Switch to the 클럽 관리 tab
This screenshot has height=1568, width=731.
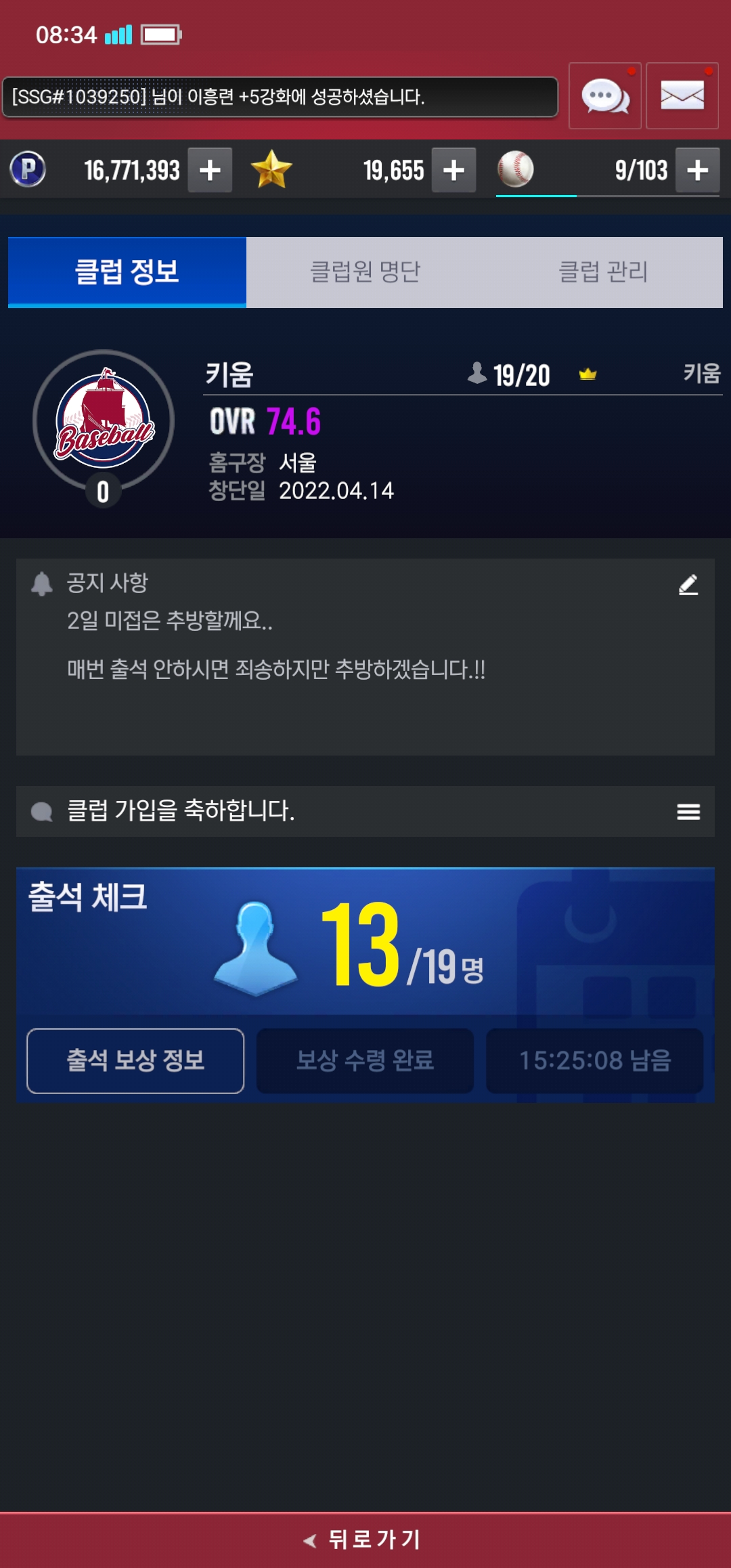pyautogui.click(x=603, y=272)
